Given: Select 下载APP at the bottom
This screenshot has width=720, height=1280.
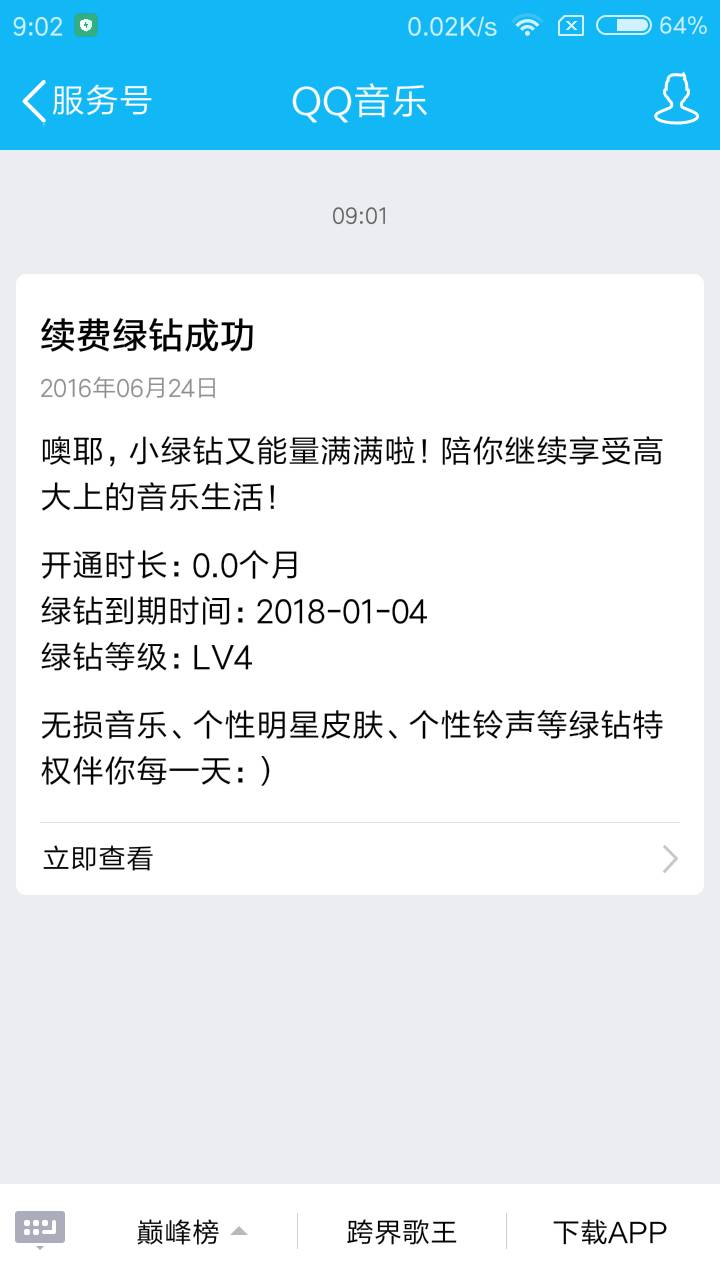Looking at the screenshot, I should [610, 1231].
